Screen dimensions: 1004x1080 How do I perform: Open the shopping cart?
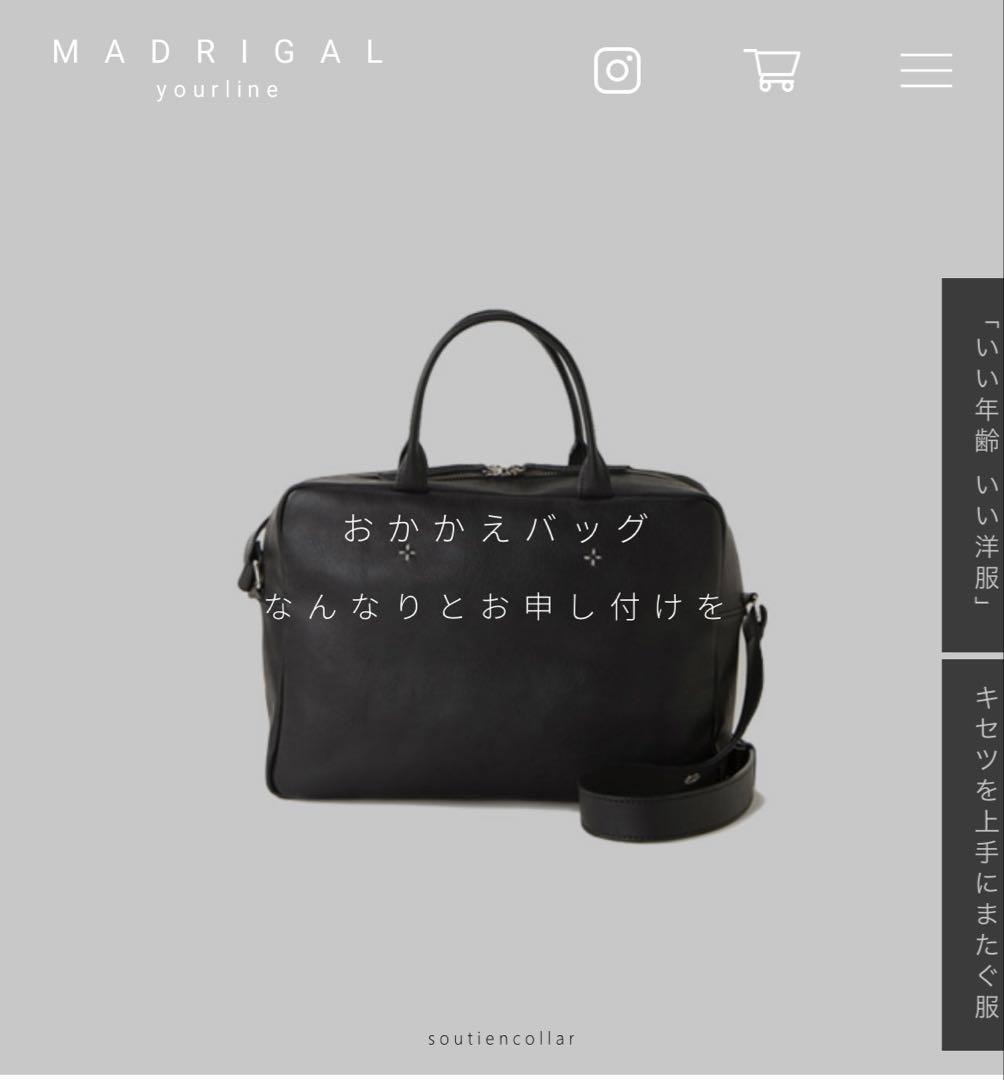772,70
